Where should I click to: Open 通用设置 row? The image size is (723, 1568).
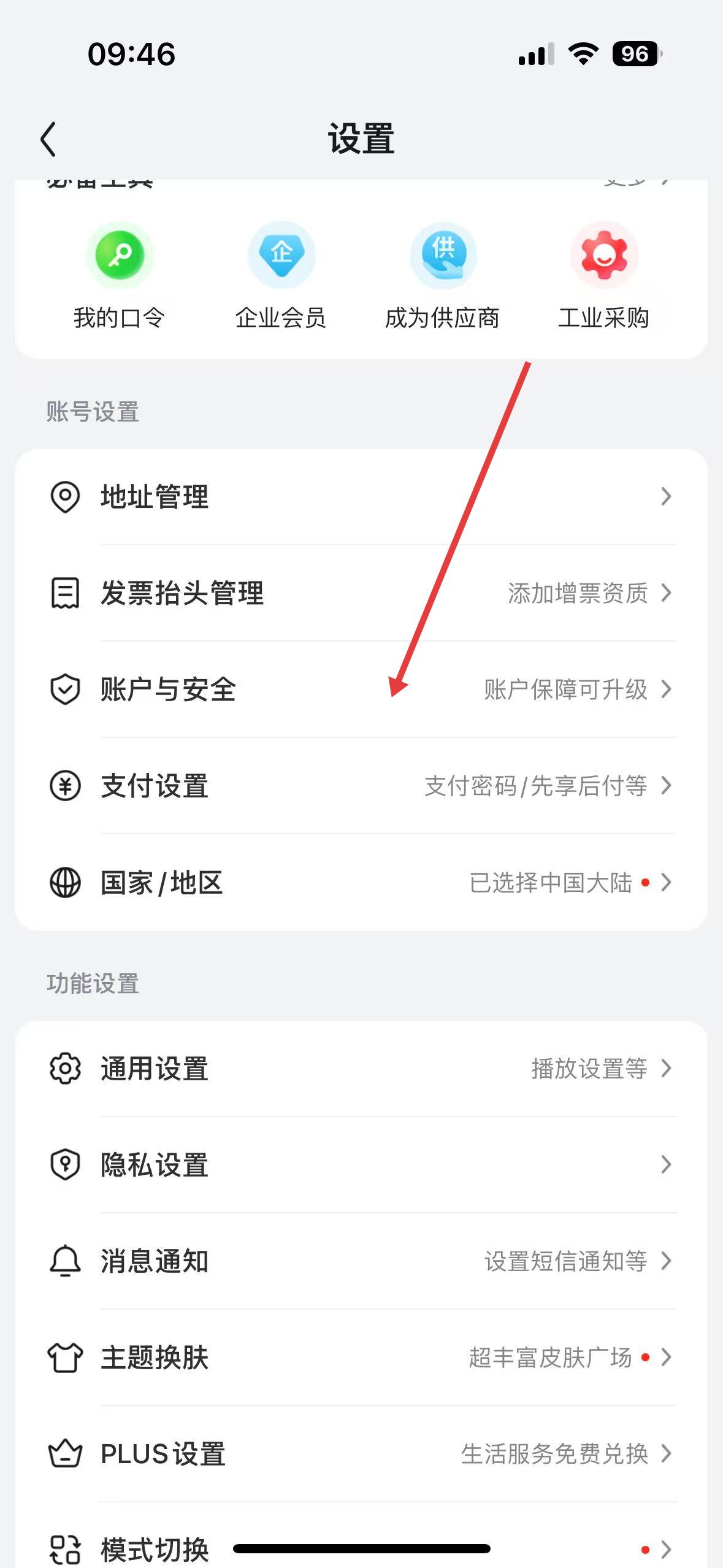coord(361,1069)
